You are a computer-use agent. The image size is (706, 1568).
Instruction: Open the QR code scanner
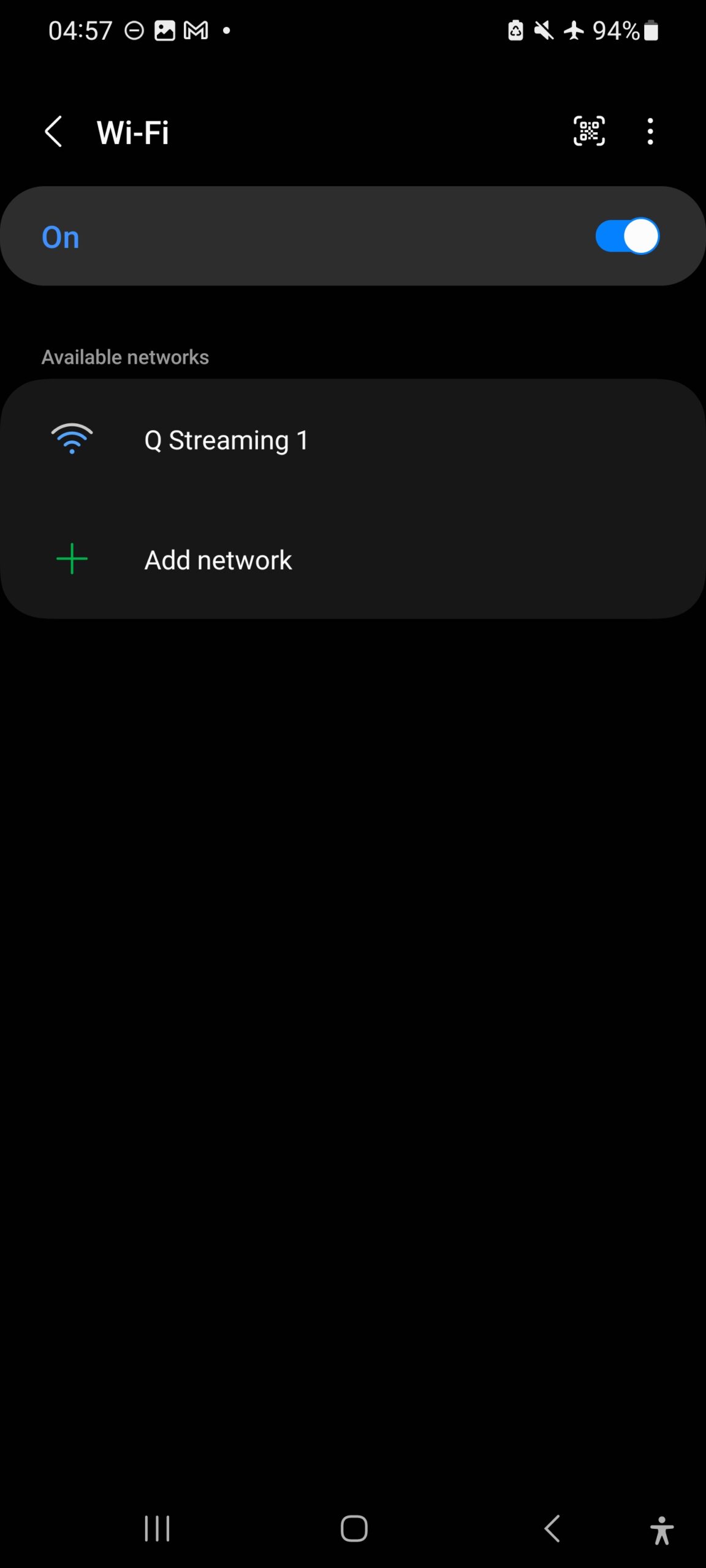tap(589, 131)
